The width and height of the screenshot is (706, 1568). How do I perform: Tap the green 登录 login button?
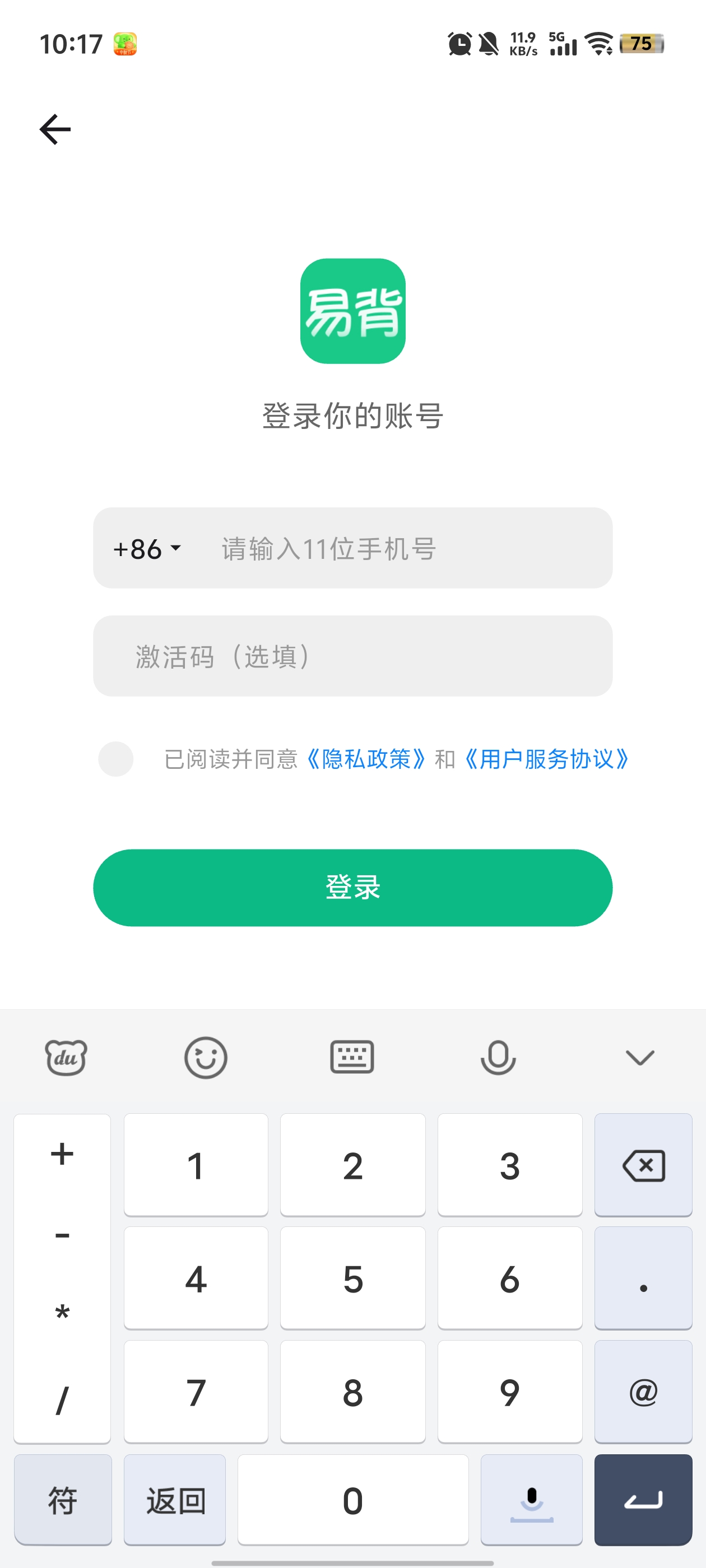coord(352,888)
